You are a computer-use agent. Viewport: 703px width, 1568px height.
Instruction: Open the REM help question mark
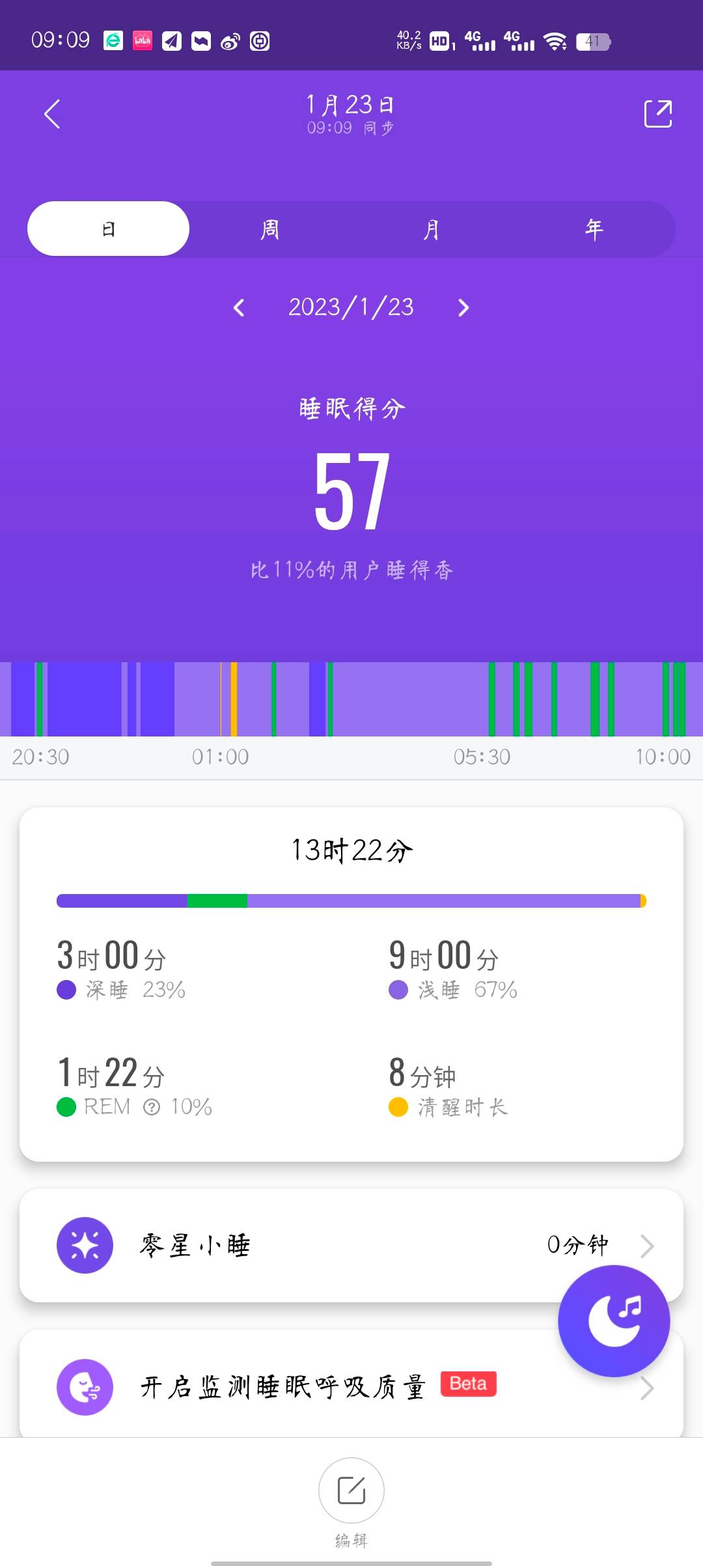[x=152, y=1107]
